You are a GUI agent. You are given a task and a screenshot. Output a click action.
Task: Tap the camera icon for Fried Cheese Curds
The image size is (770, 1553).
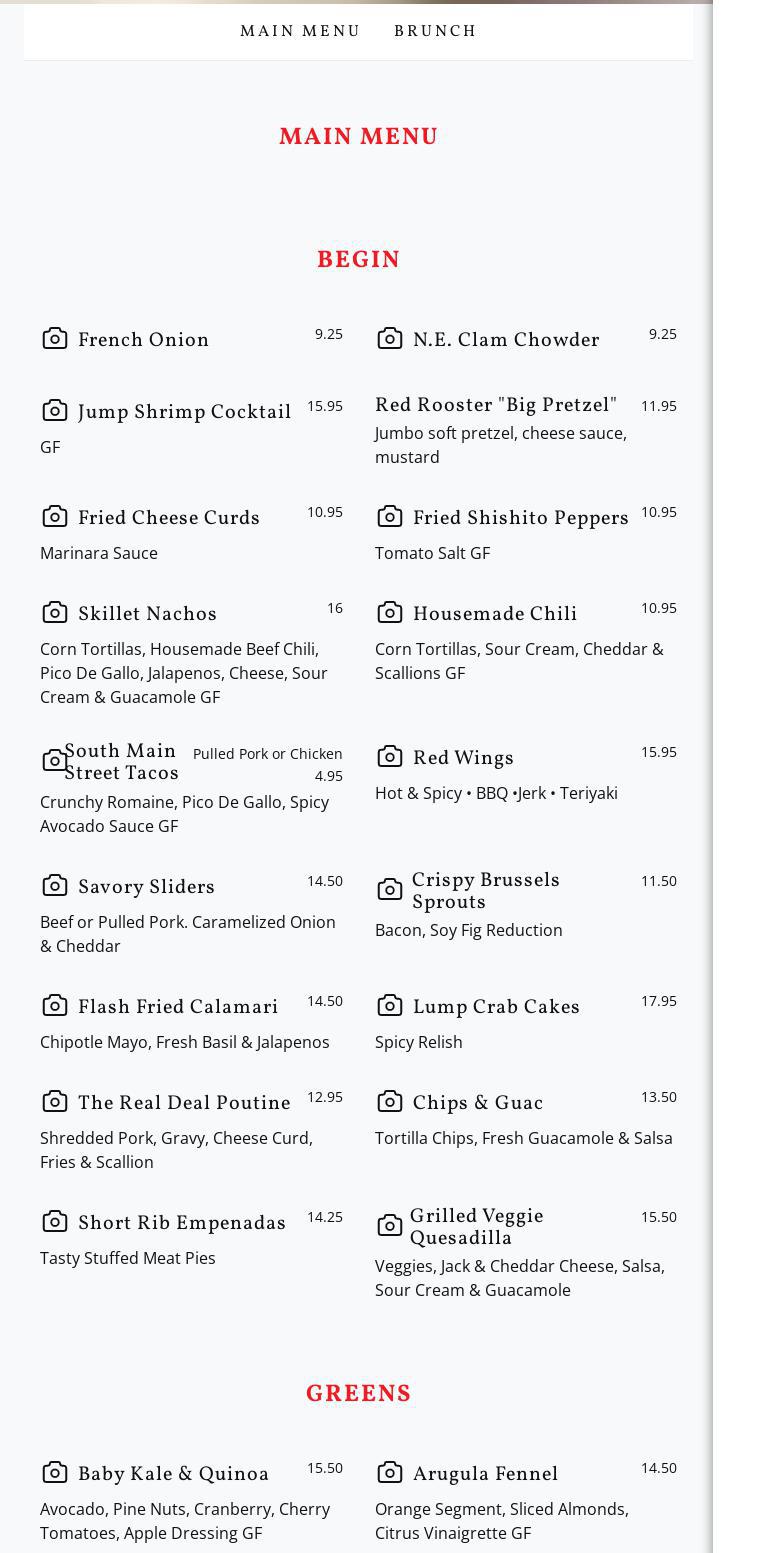pos(55,517)
